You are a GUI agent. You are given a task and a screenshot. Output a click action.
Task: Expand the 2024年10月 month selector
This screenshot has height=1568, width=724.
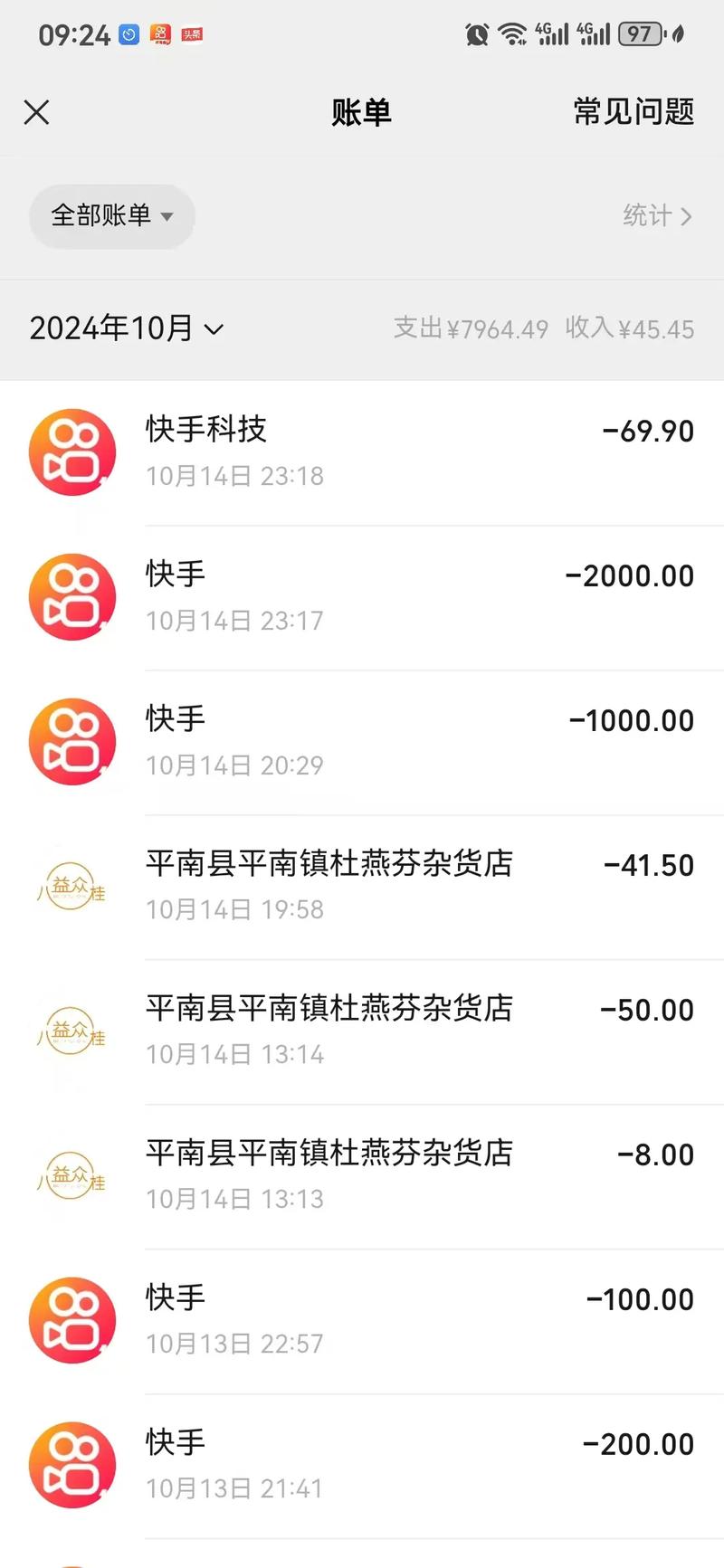pyautogui.click(x=127, y=328)
